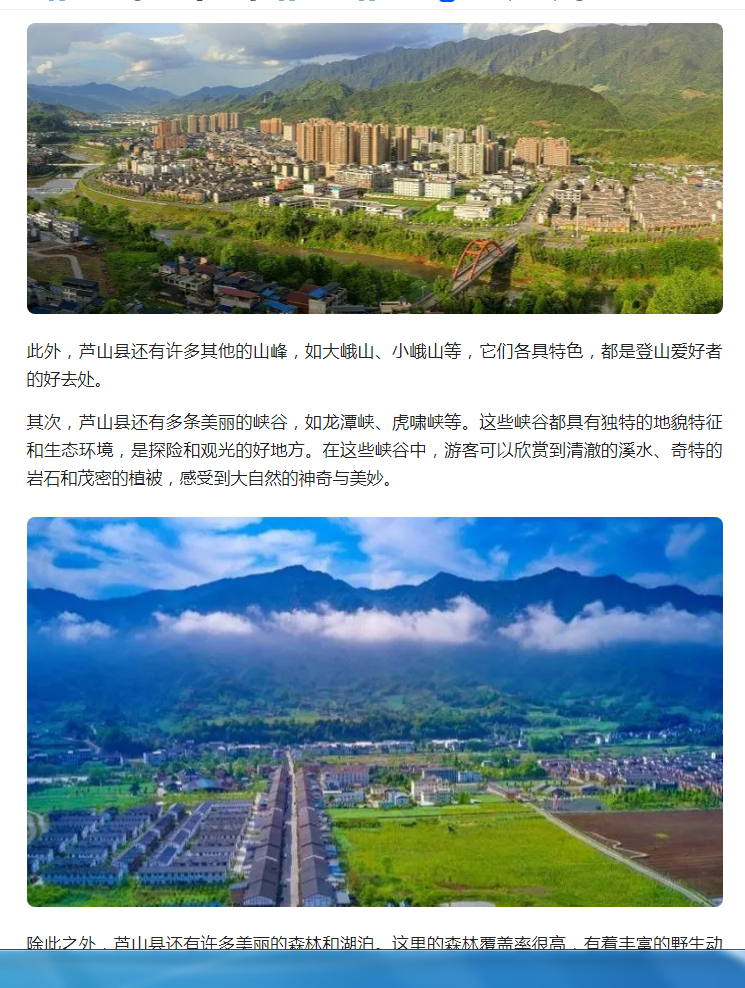Open the mountain and clouds village photo
This screenshot has width=745, height=988.
point(374,711)
